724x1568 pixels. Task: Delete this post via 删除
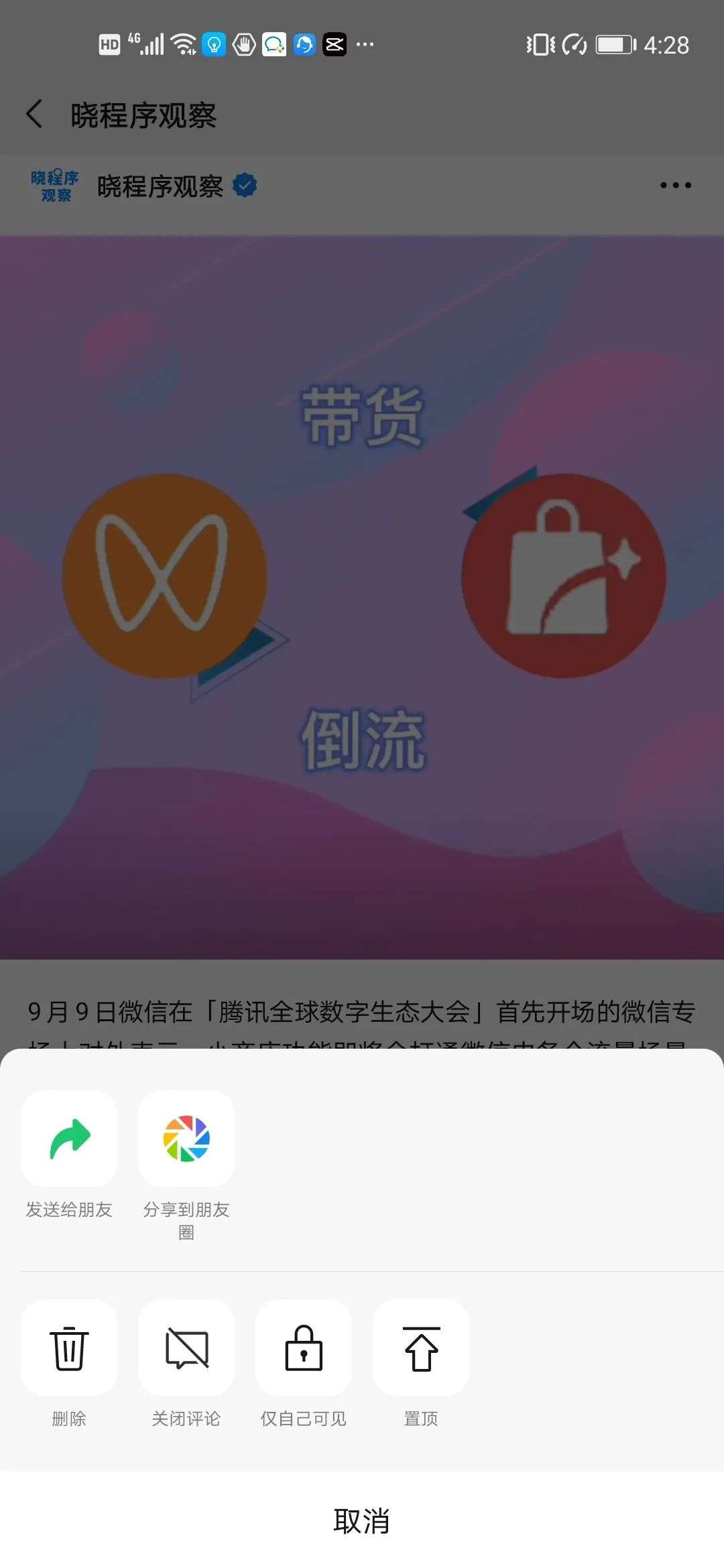point(69,1348)
